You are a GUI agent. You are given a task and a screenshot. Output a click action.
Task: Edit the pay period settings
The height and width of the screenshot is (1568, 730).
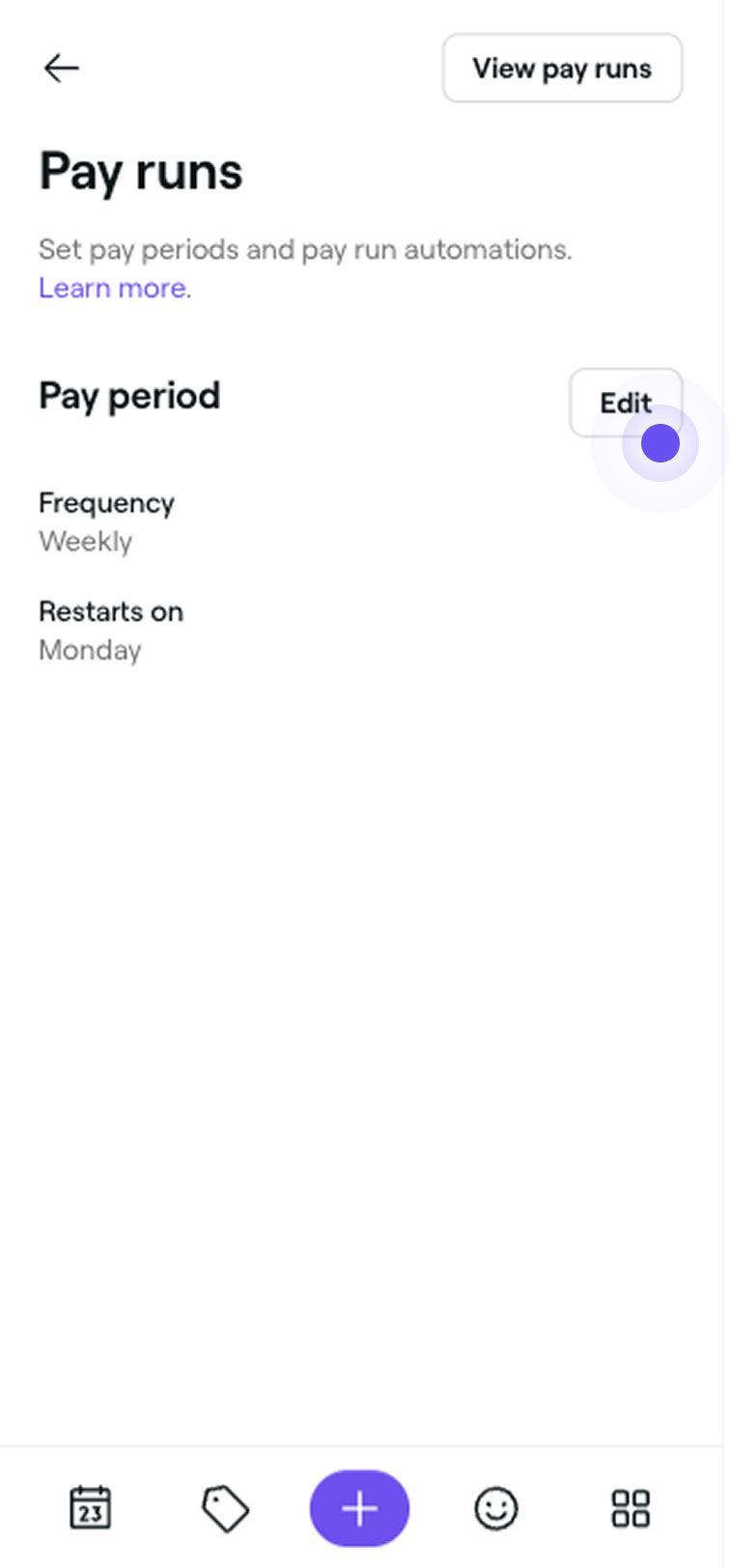(x=625, y=403)
